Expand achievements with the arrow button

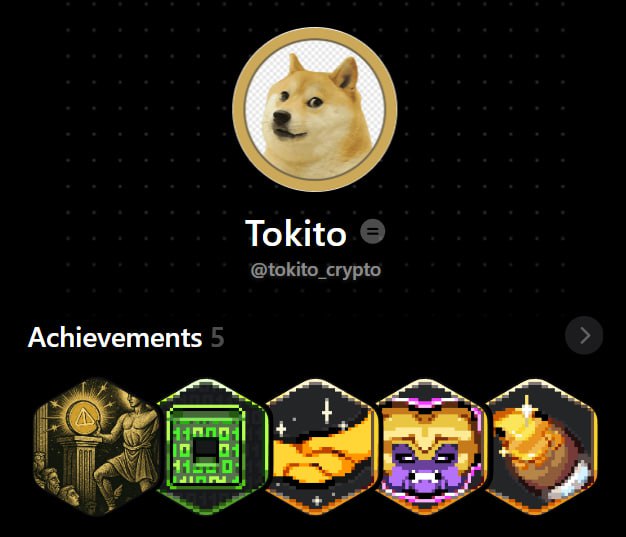[584, 336]
